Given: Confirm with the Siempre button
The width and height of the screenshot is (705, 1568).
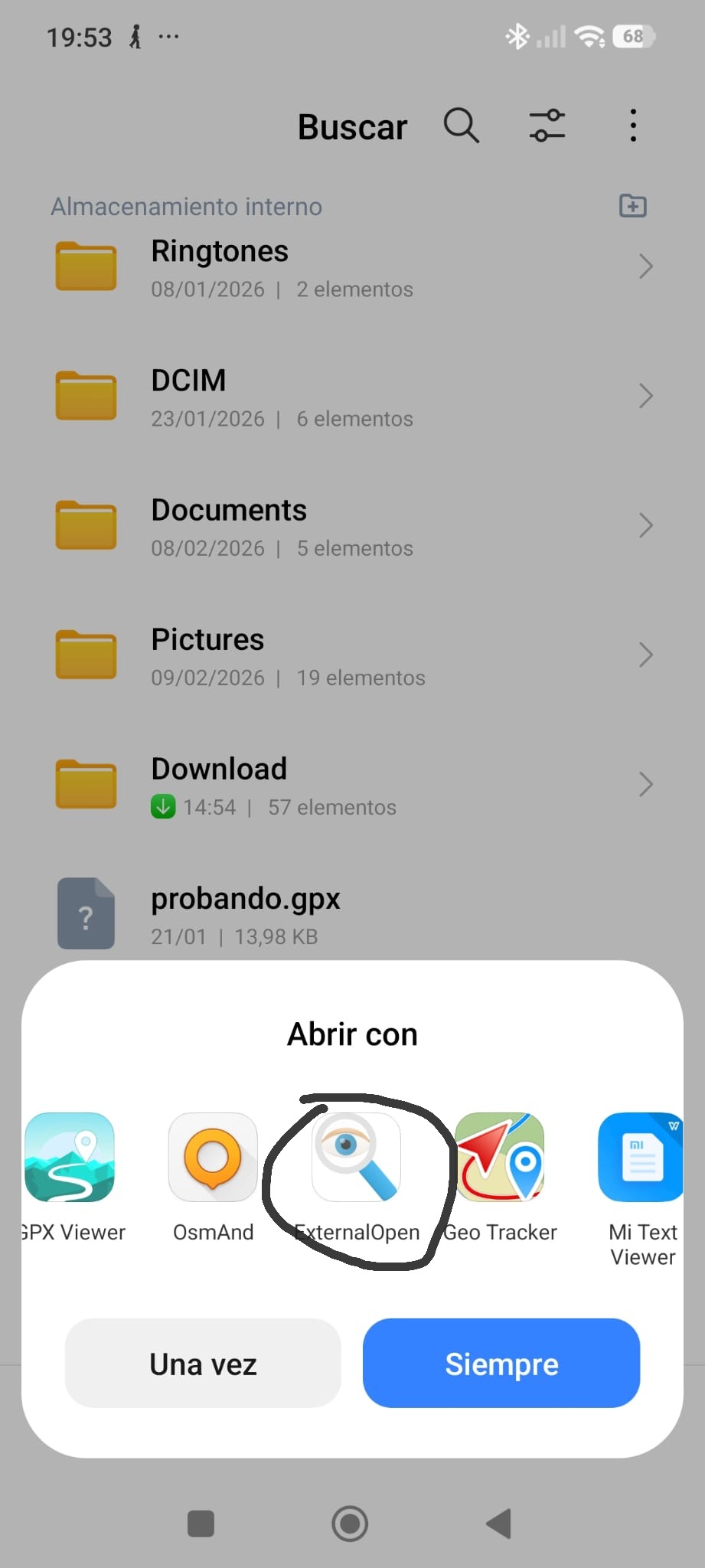Looking at the screenshot, I should click(x=501, y=1364).
